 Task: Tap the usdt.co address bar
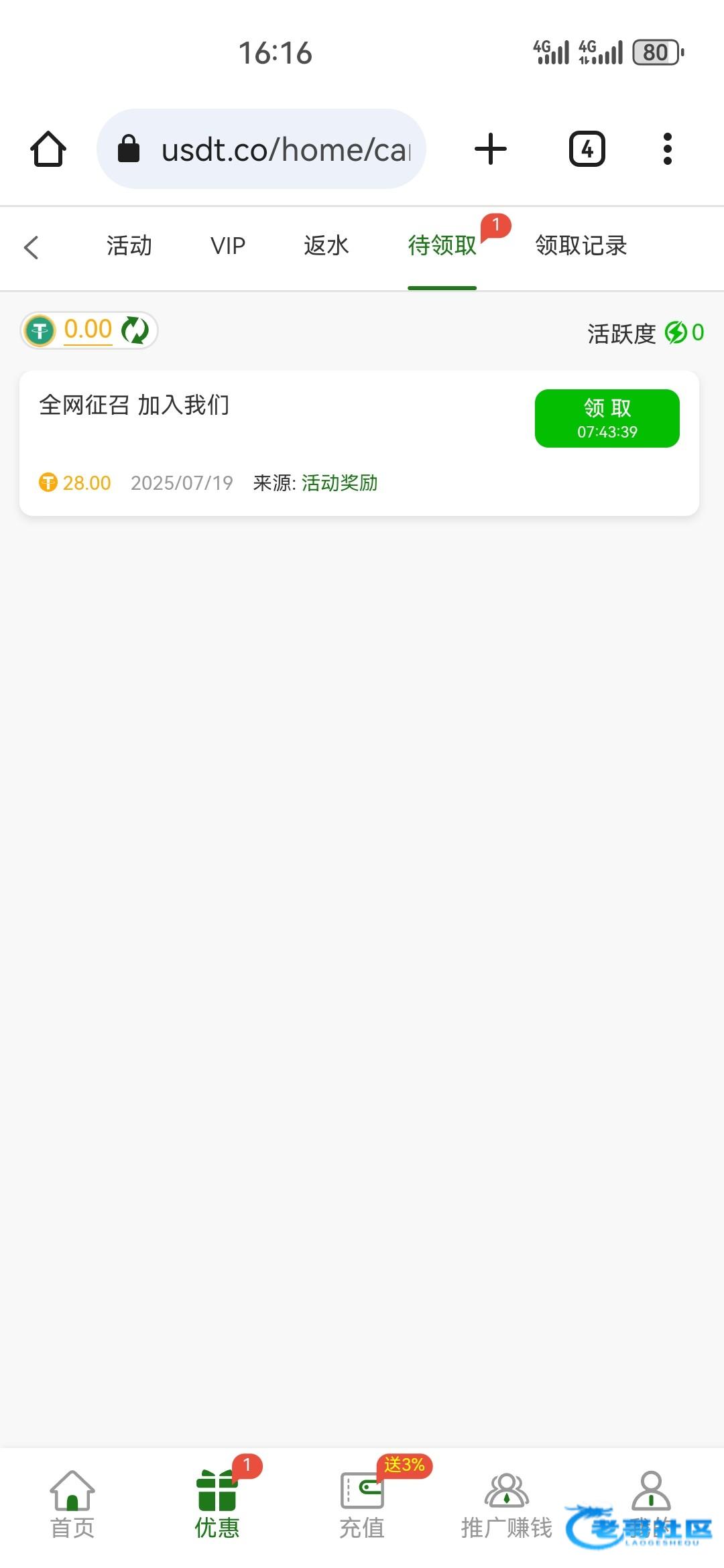pyautogui.click(x=261, y=149)
